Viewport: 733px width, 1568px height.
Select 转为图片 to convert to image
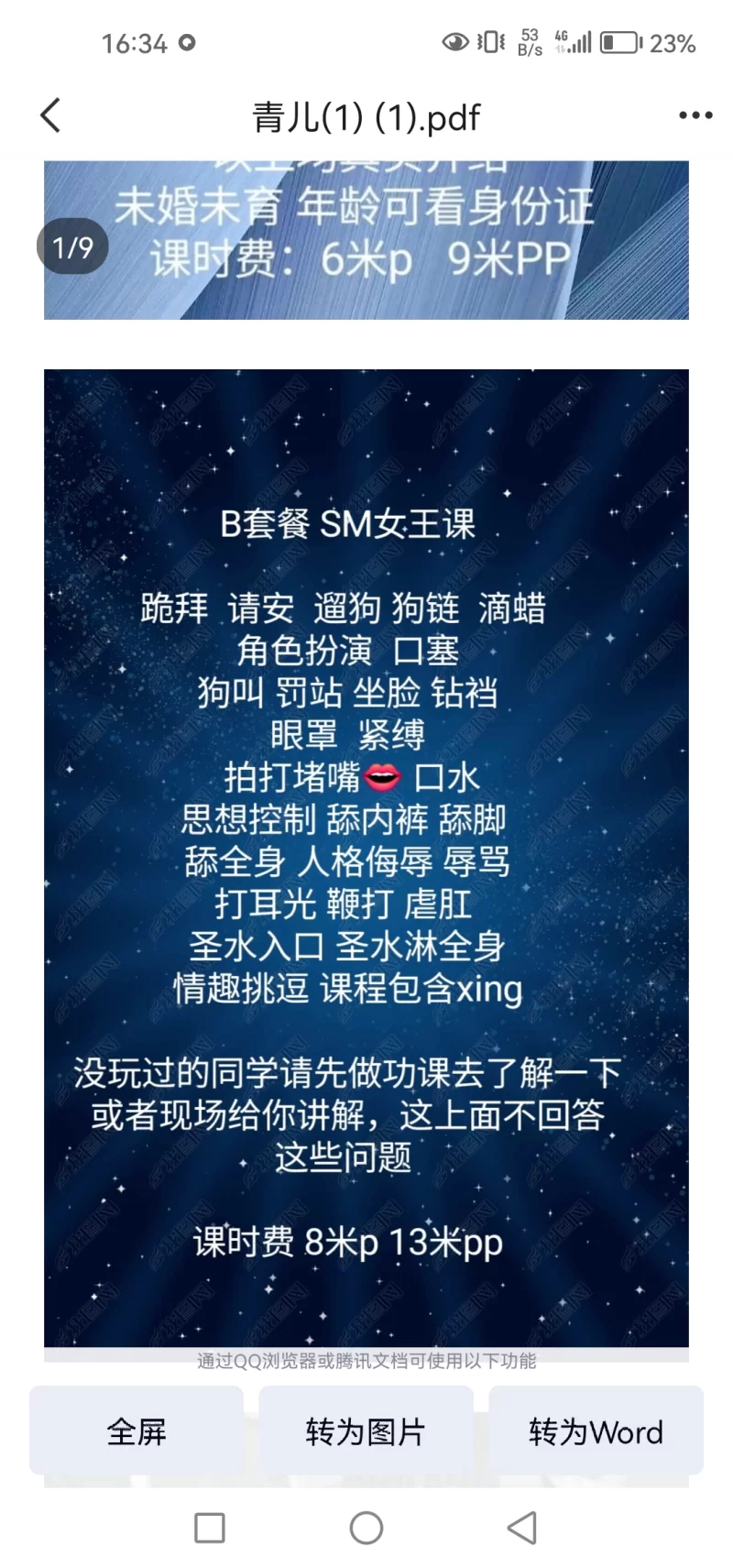(366, 1431)
